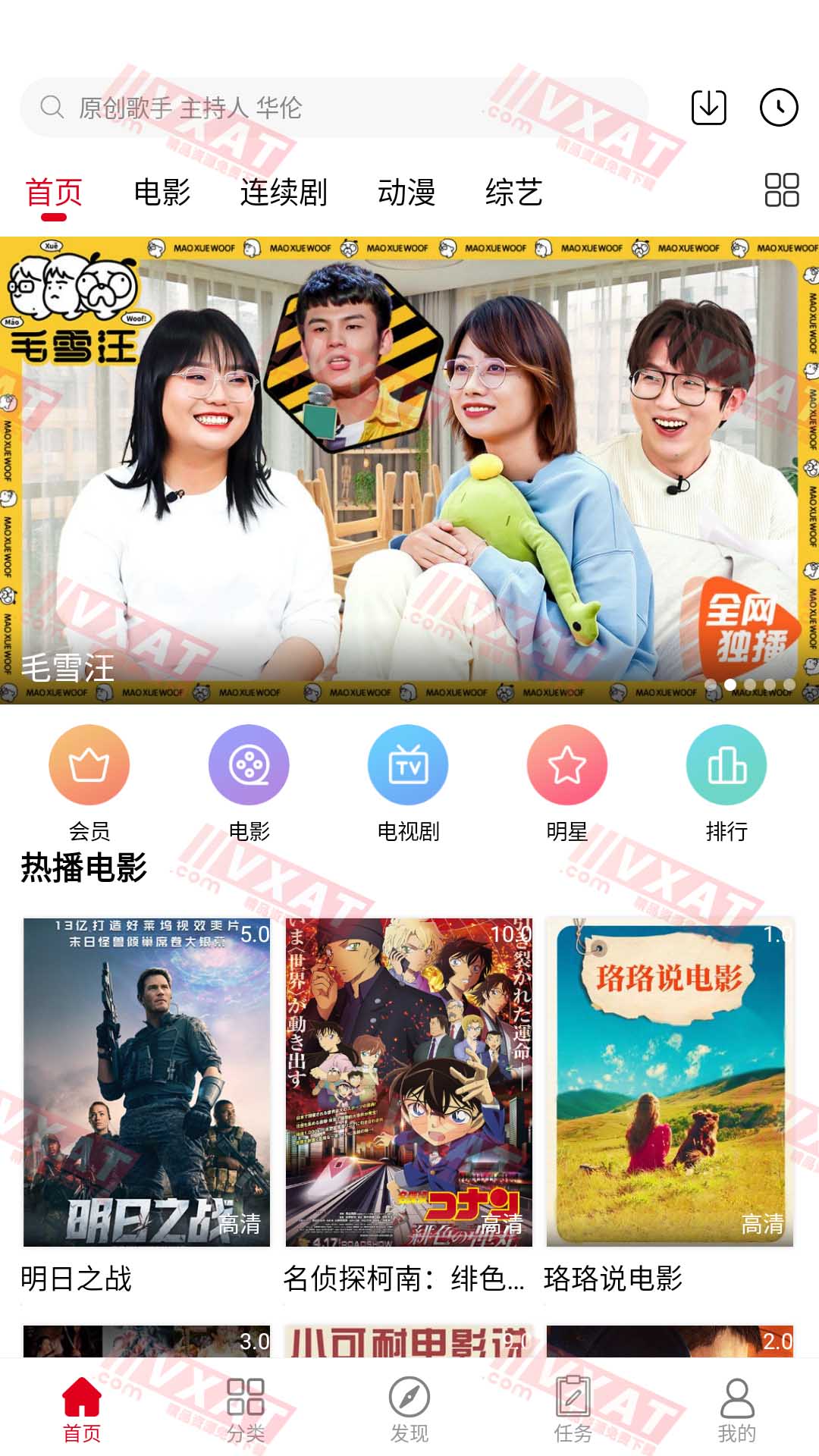Image resolution: width=819 pixels, height=1456 pixels.
Task: Open the 珞珞说电影 card
Action: click(x=670, y=1083)
